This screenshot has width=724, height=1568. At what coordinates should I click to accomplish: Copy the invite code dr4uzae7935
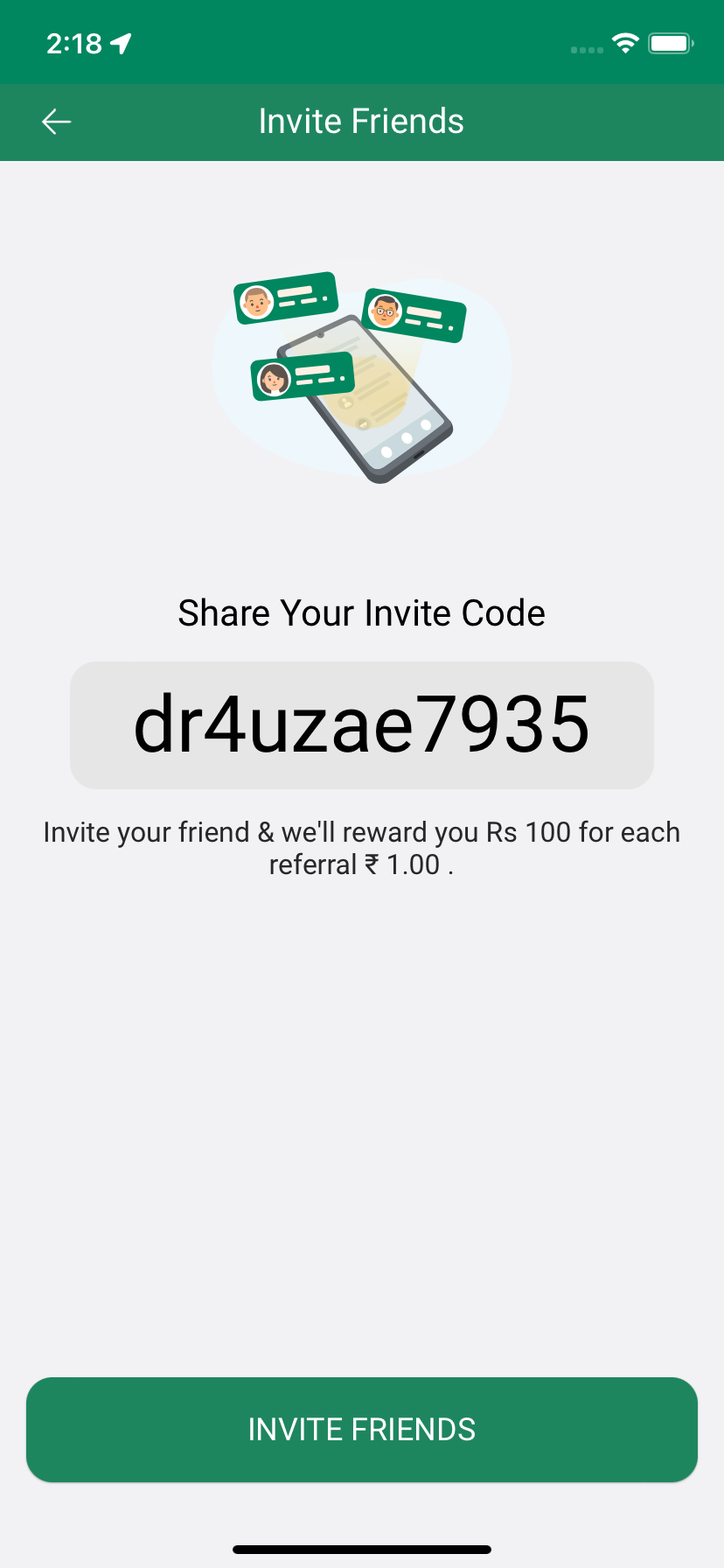(x=362, y=724)
